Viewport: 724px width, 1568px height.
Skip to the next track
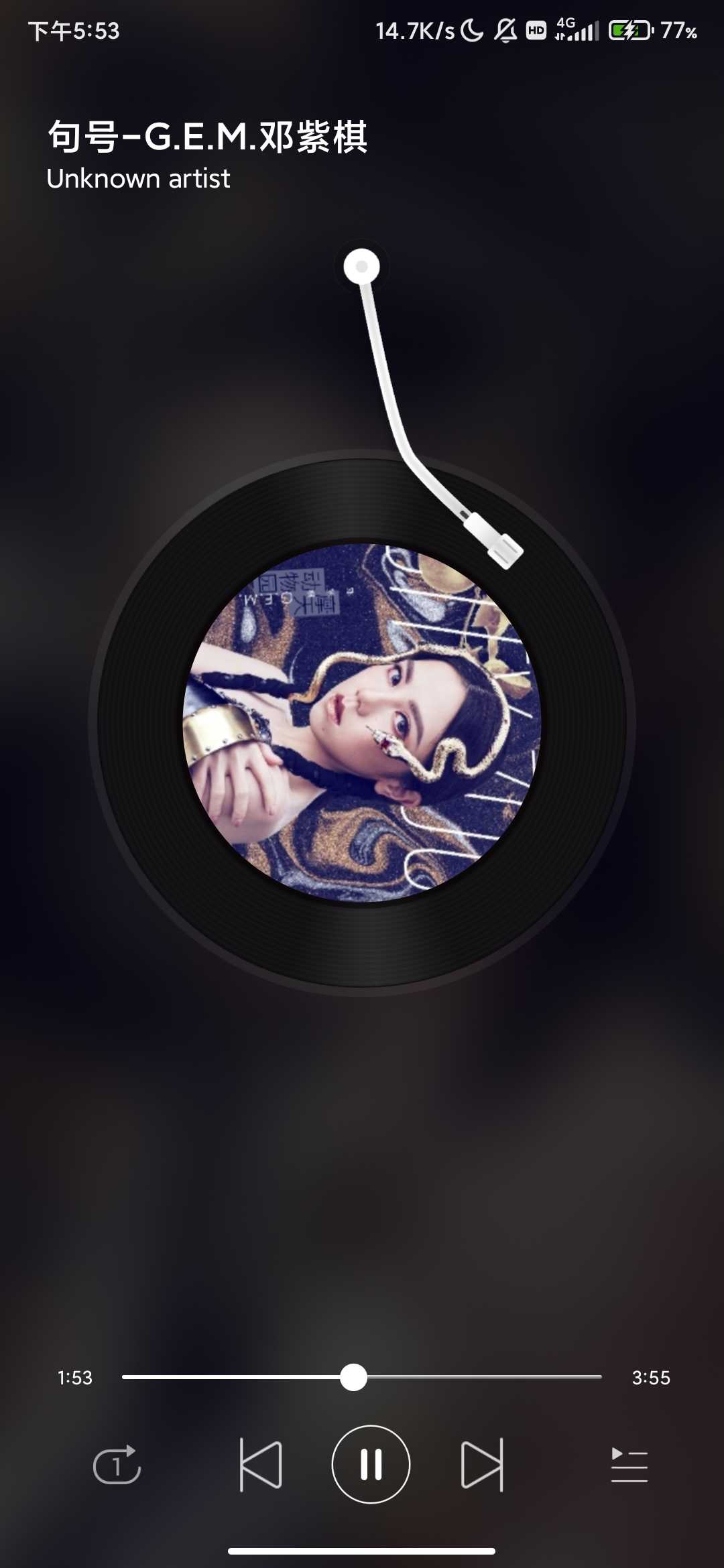click(482, 1464)
